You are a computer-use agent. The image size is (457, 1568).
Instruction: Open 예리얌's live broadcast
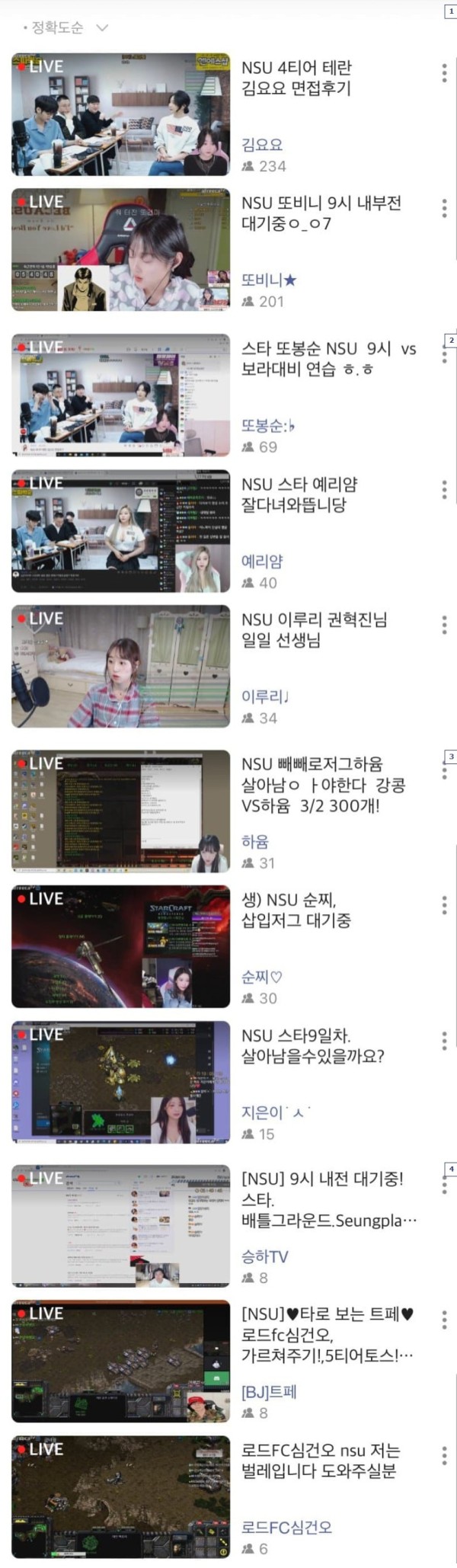(x=120, y=531)
